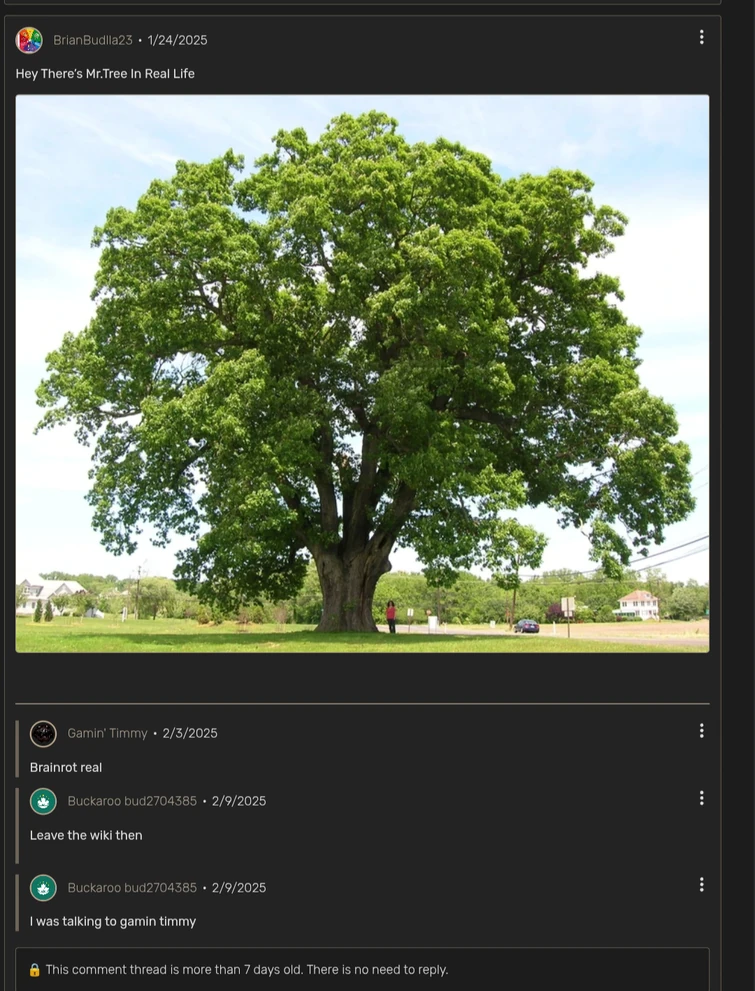Open BrianBudlla23's profile
Image resolution: width=755 pixels, height=991 pixels.
pos(93,40)
